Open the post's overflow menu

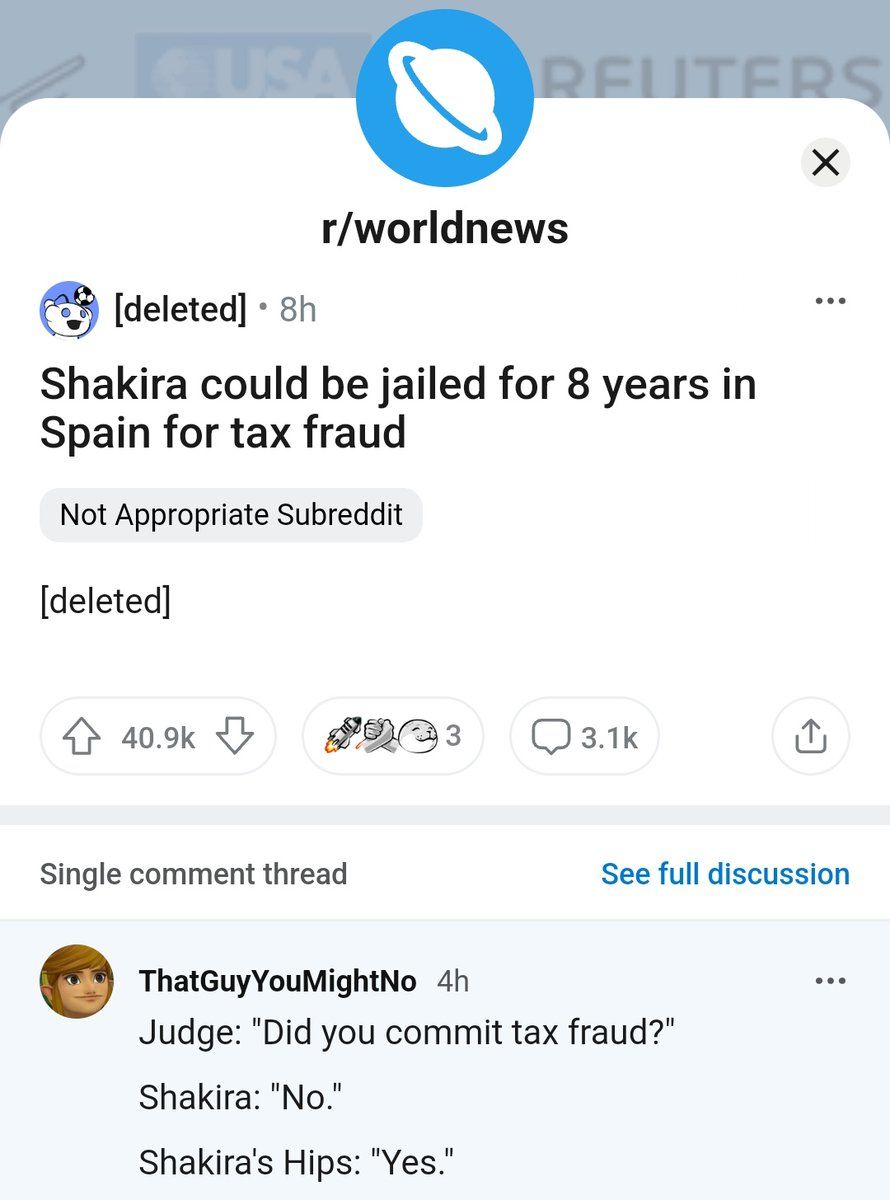point(830,301)
